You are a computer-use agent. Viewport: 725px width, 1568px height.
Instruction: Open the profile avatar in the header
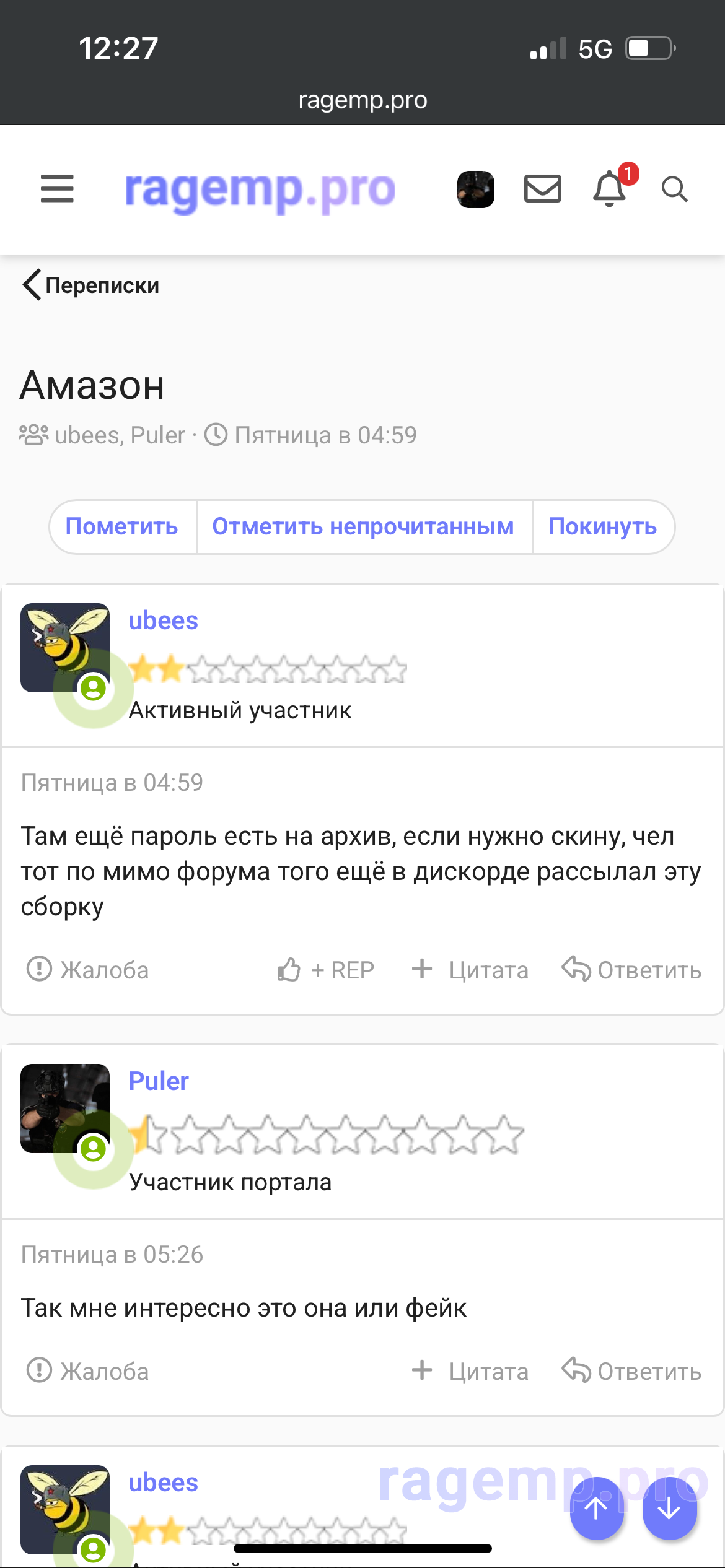[x=475, y=189]
